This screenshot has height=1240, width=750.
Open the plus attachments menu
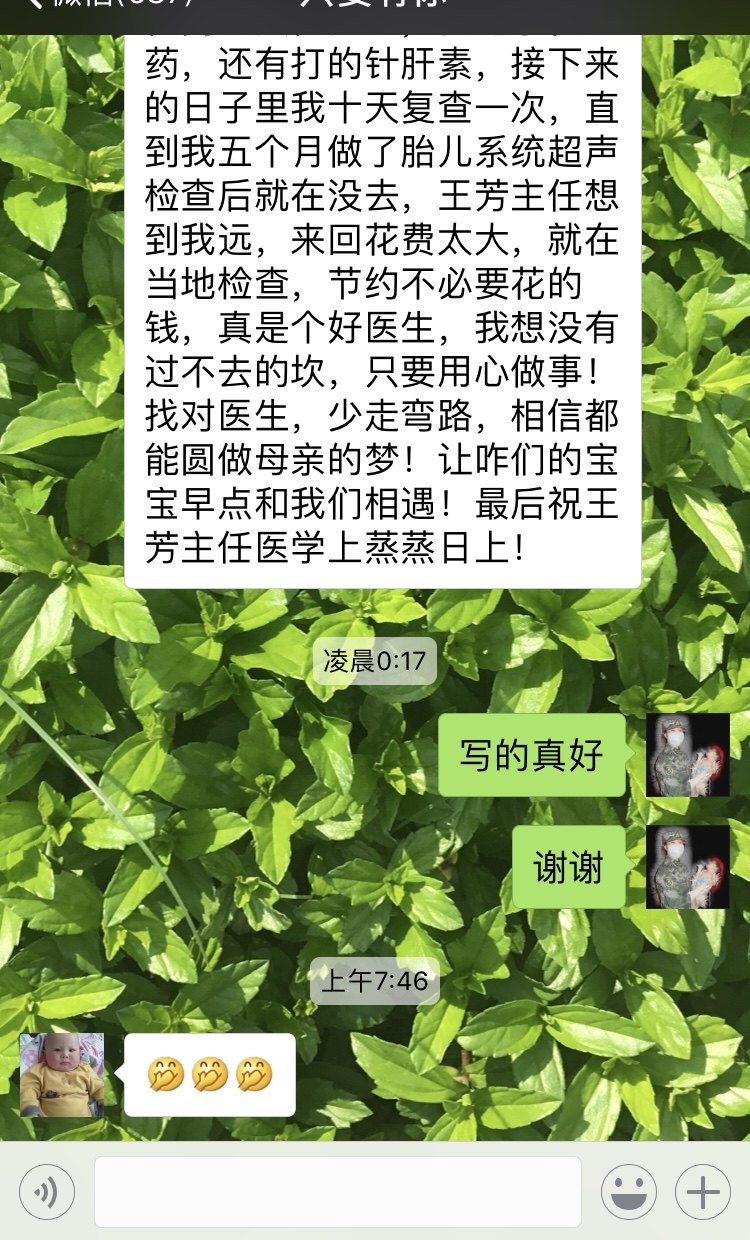[x=703, y=1192]
